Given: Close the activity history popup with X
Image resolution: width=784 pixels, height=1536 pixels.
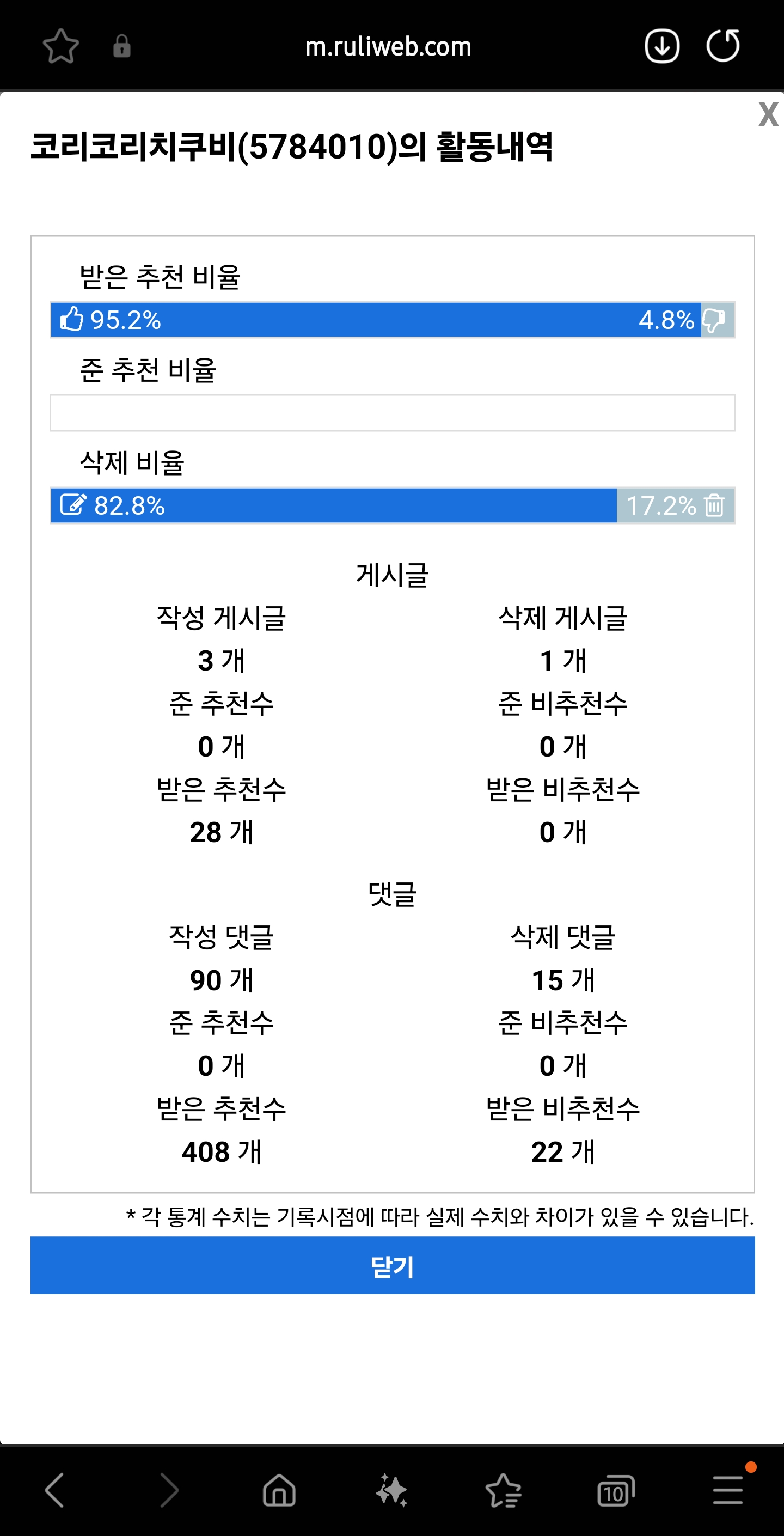Looking at the screenshot, I should (769, 114).
